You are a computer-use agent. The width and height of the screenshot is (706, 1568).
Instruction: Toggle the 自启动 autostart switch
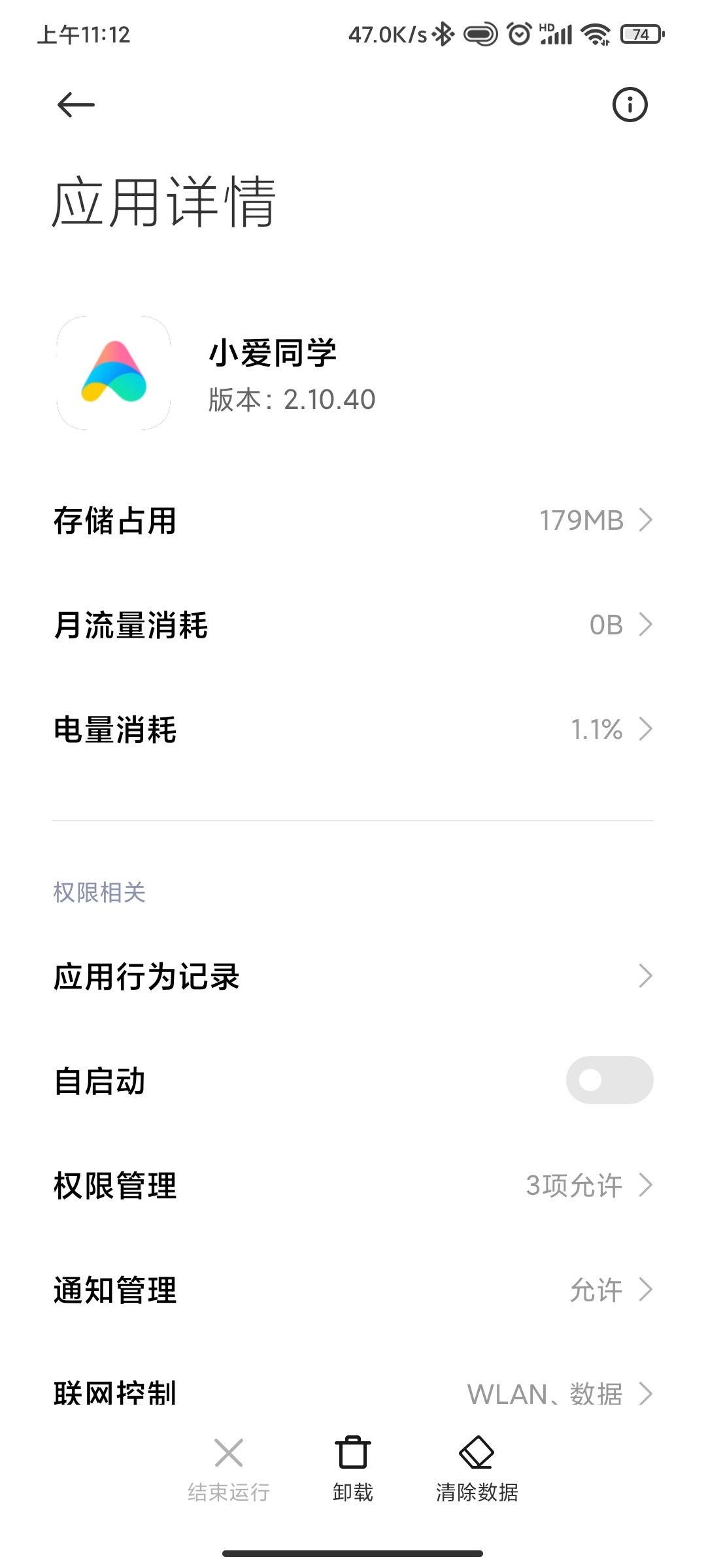[x=609, y=1080]
